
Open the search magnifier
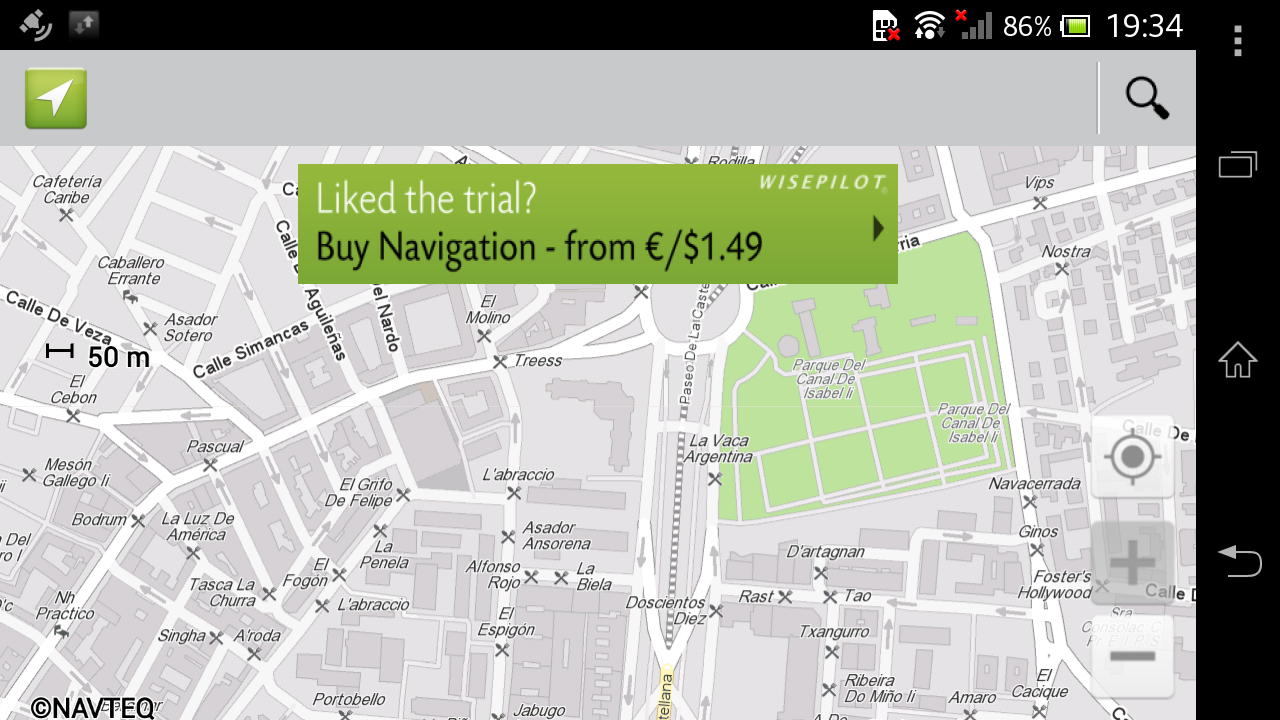1146,98
